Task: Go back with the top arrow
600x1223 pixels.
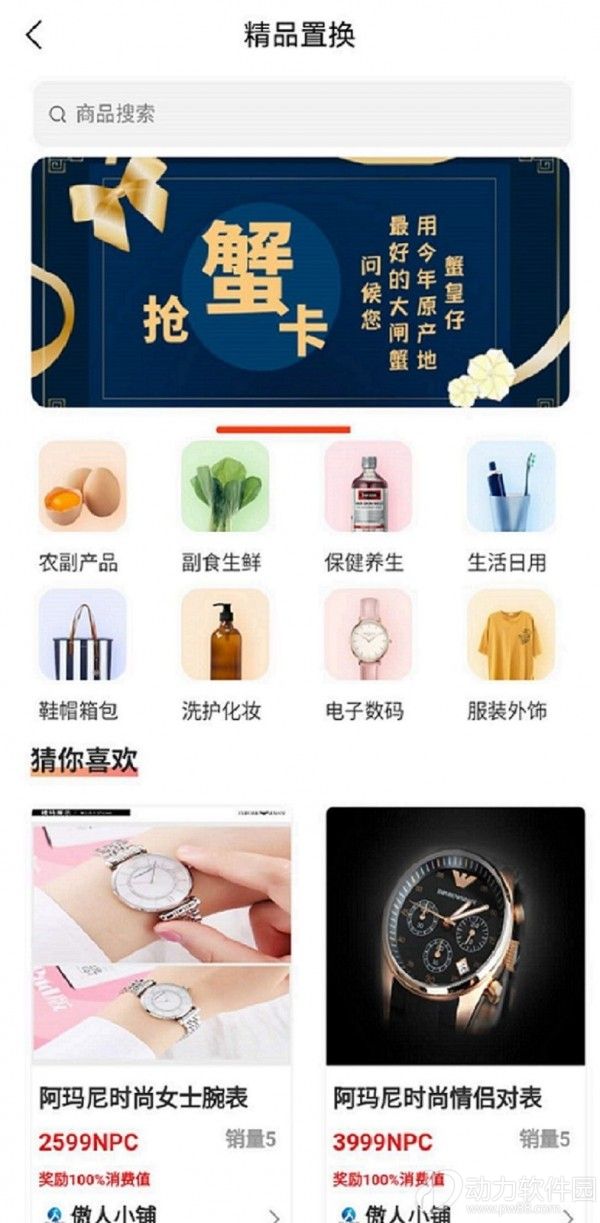Action: [34, 36]
